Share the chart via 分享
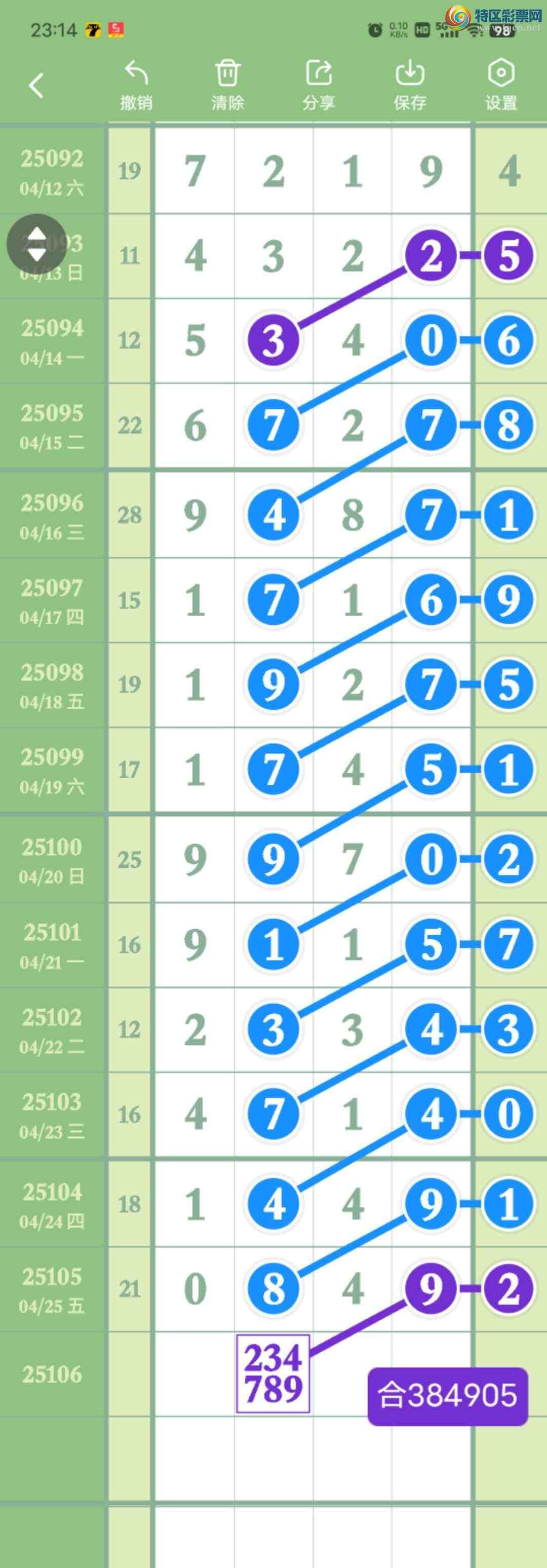Screen dimensions: 547x1568 [318, 85]
